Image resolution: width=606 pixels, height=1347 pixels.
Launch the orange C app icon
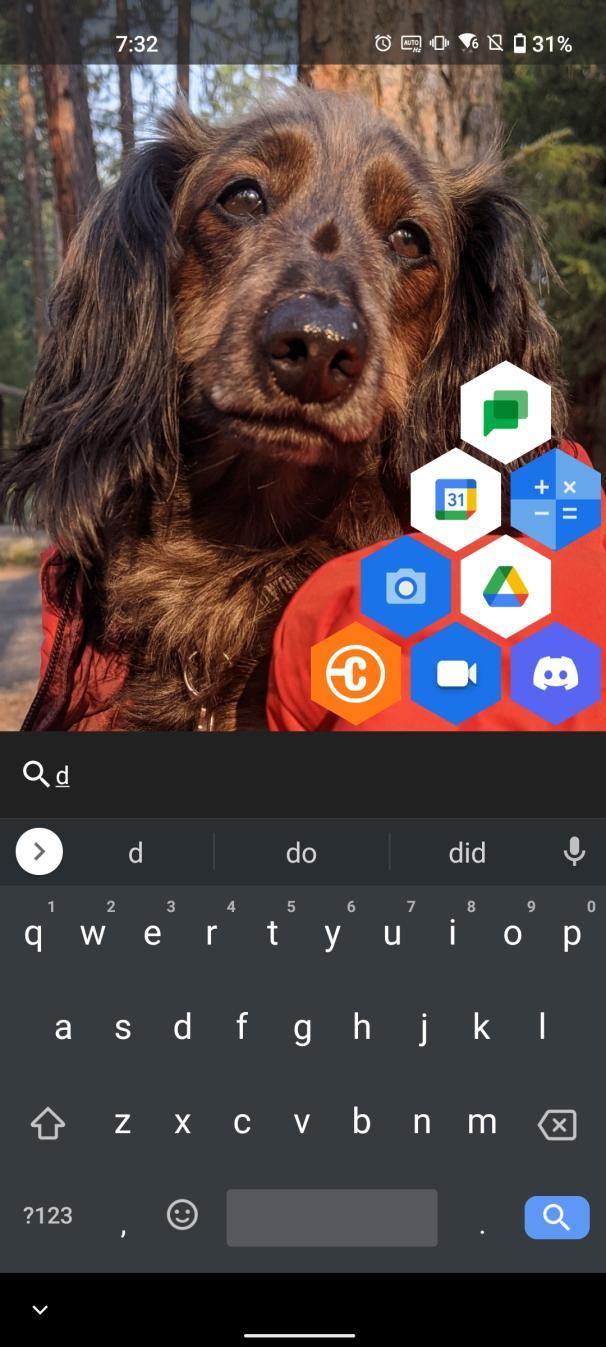[x=356, y=674]
